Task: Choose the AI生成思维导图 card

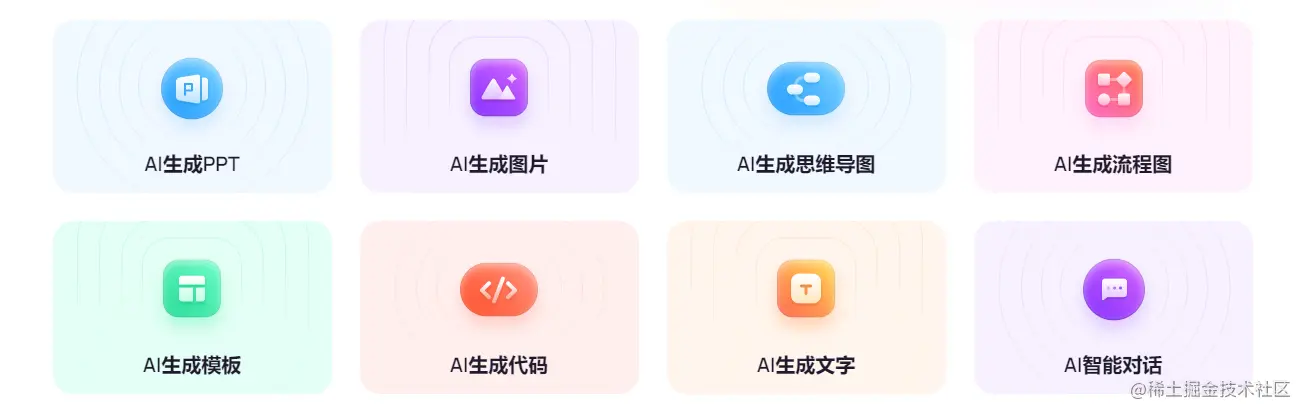Action: click(806, 106)
